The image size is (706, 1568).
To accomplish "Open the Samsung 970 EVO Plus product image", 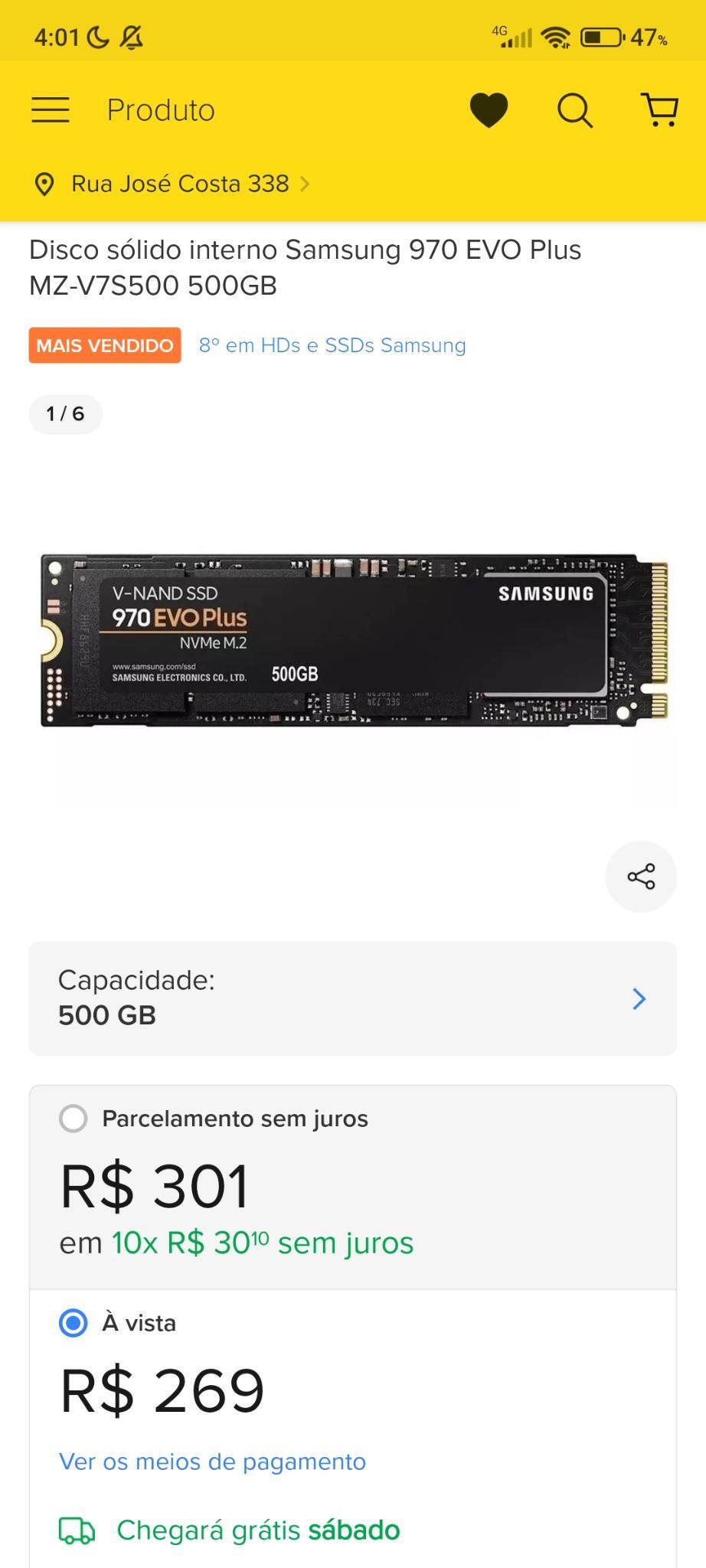I will click(x=353, y=640).
